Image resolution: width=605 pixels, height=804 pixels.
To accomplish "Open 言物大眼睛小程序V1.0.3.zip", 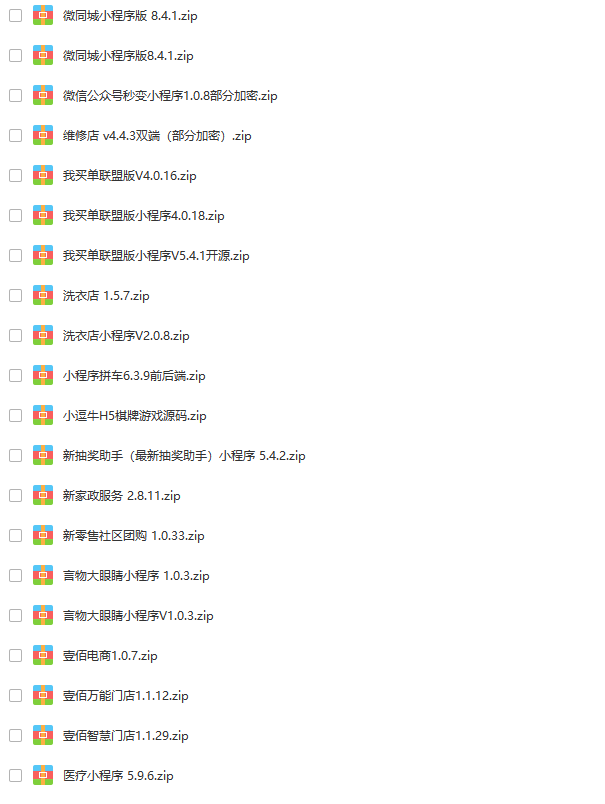I will tap(137, 615).
